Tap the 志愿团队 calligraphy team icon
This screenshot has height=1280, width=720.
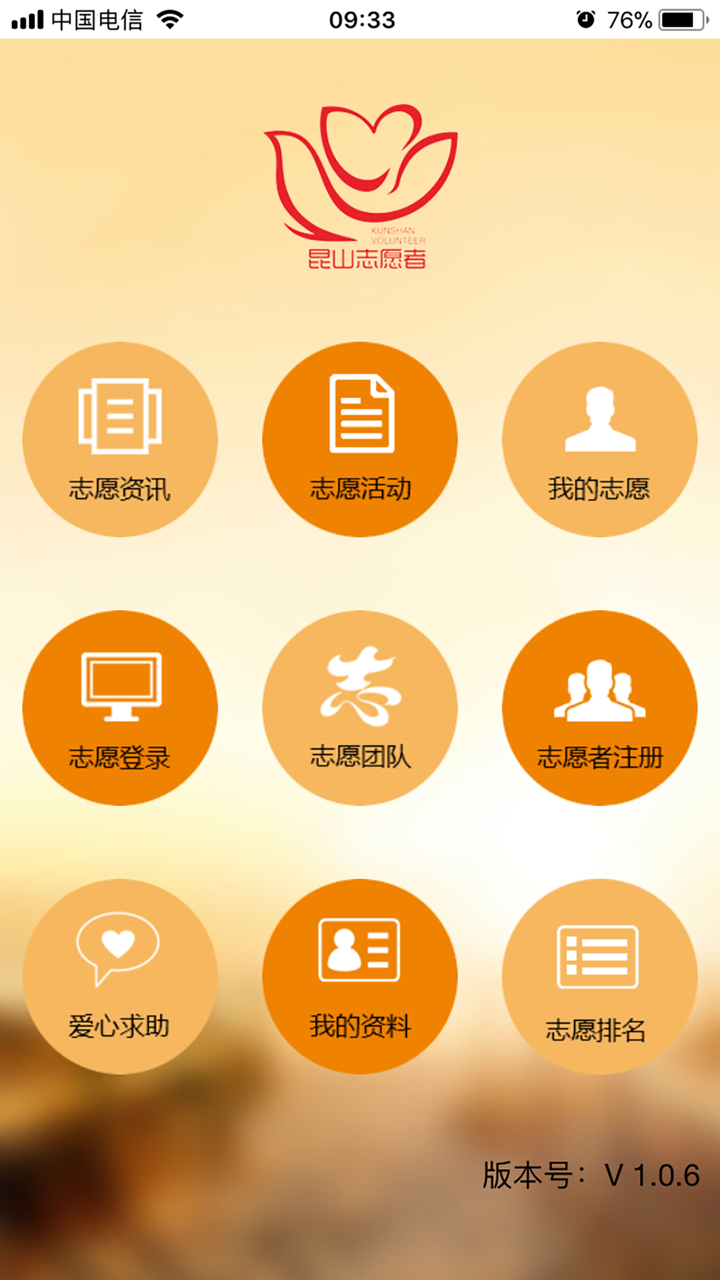[360, 685]
